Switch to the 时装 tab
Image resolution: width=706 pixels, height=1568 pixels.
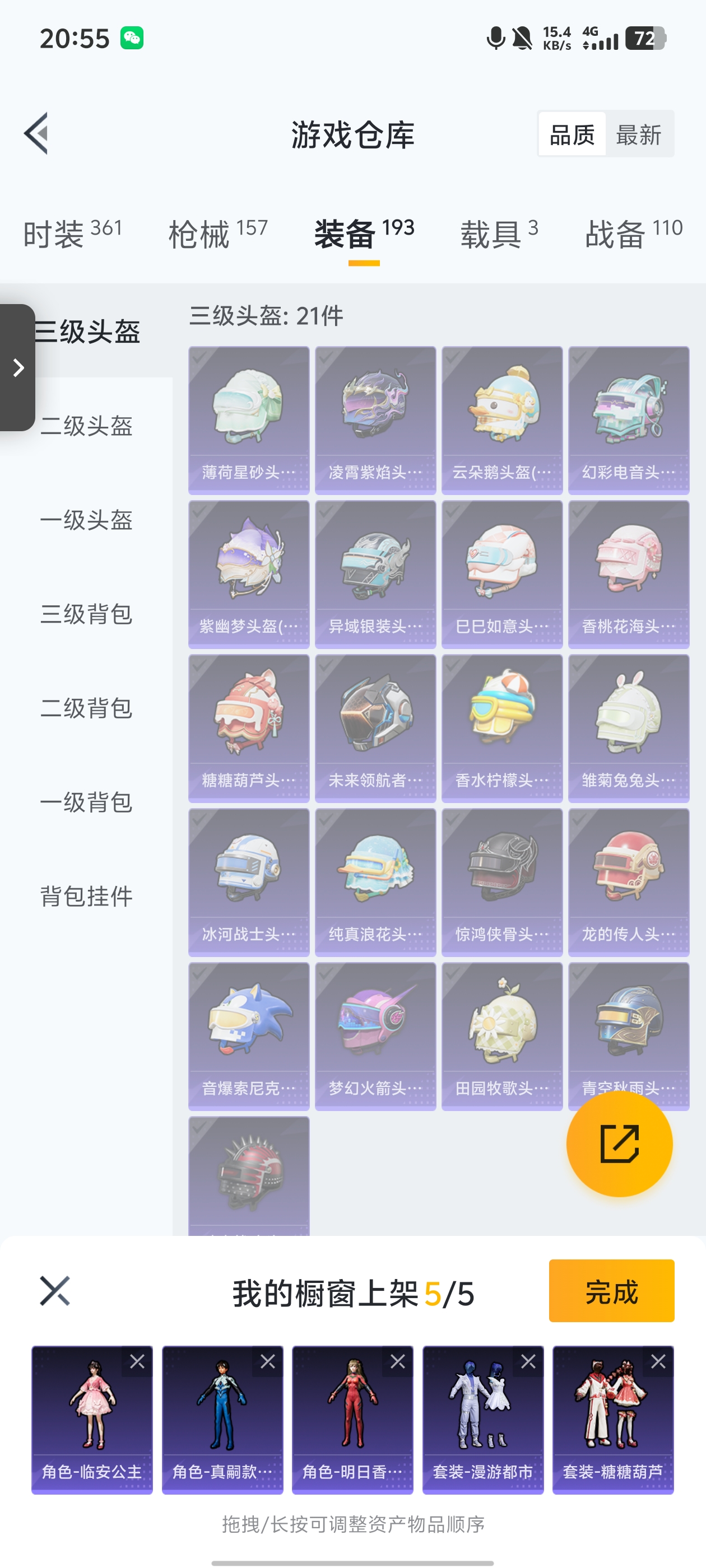coord(72,234)
